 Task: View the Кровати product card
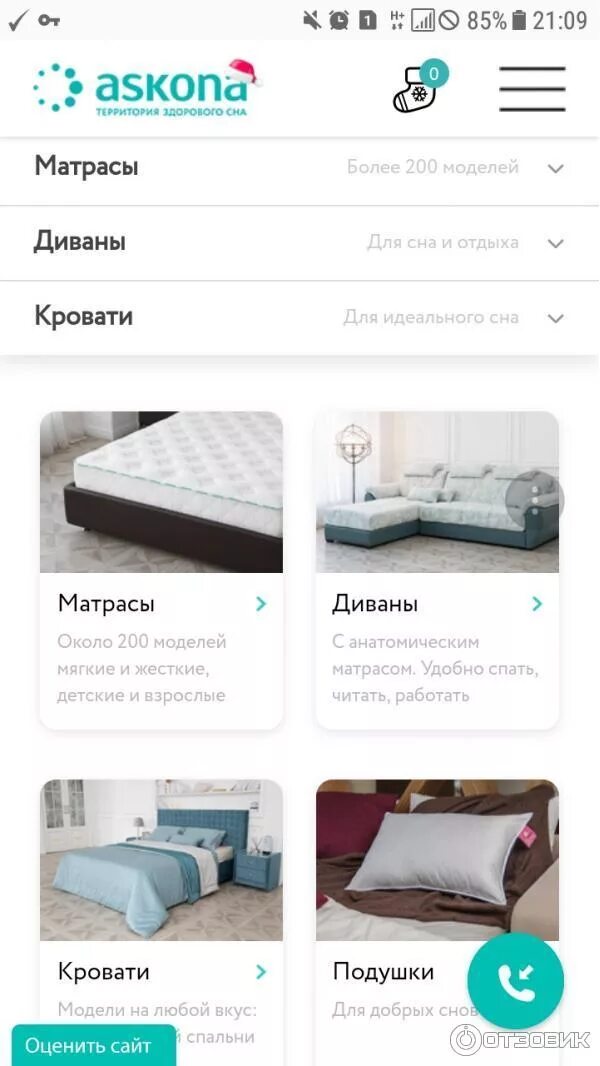161,900
